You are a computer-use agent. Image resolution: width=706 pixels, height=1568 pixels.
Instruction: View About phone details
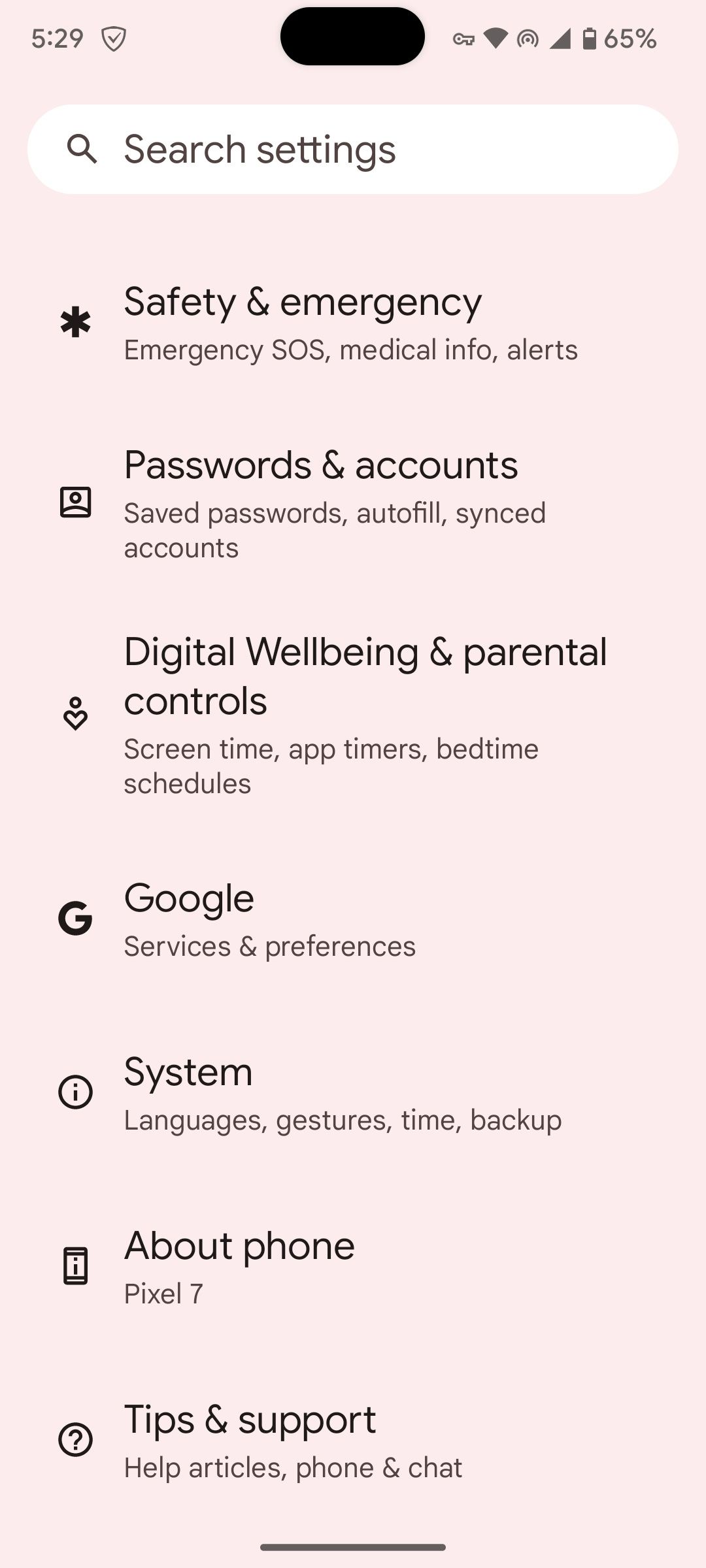click(x=353, y=1266)
